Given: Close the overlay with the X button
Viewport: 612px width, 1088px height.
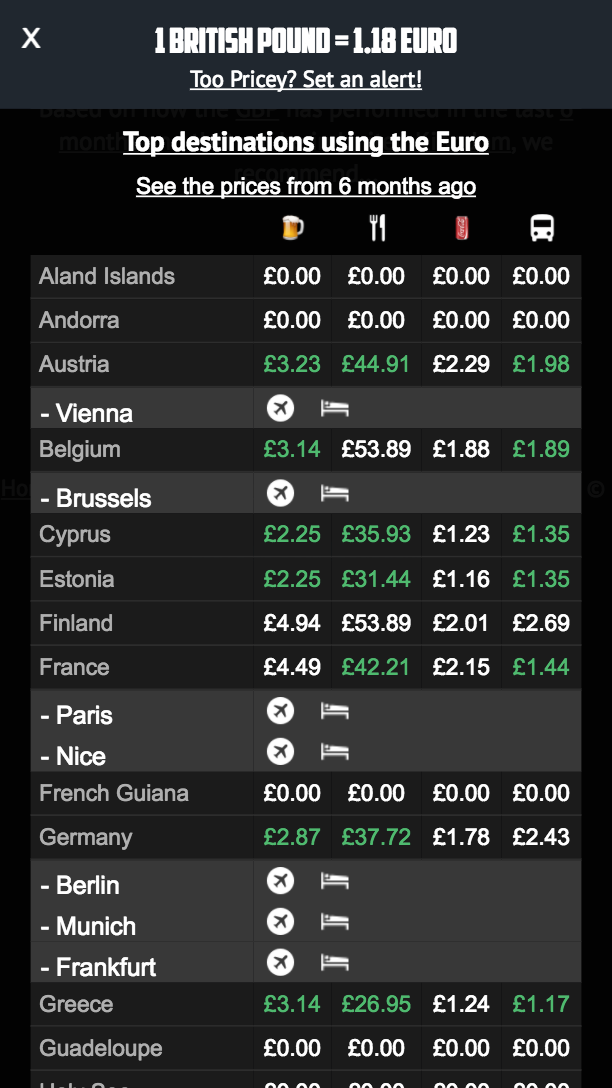Looking at the screenshot, I should click(31, 39).
